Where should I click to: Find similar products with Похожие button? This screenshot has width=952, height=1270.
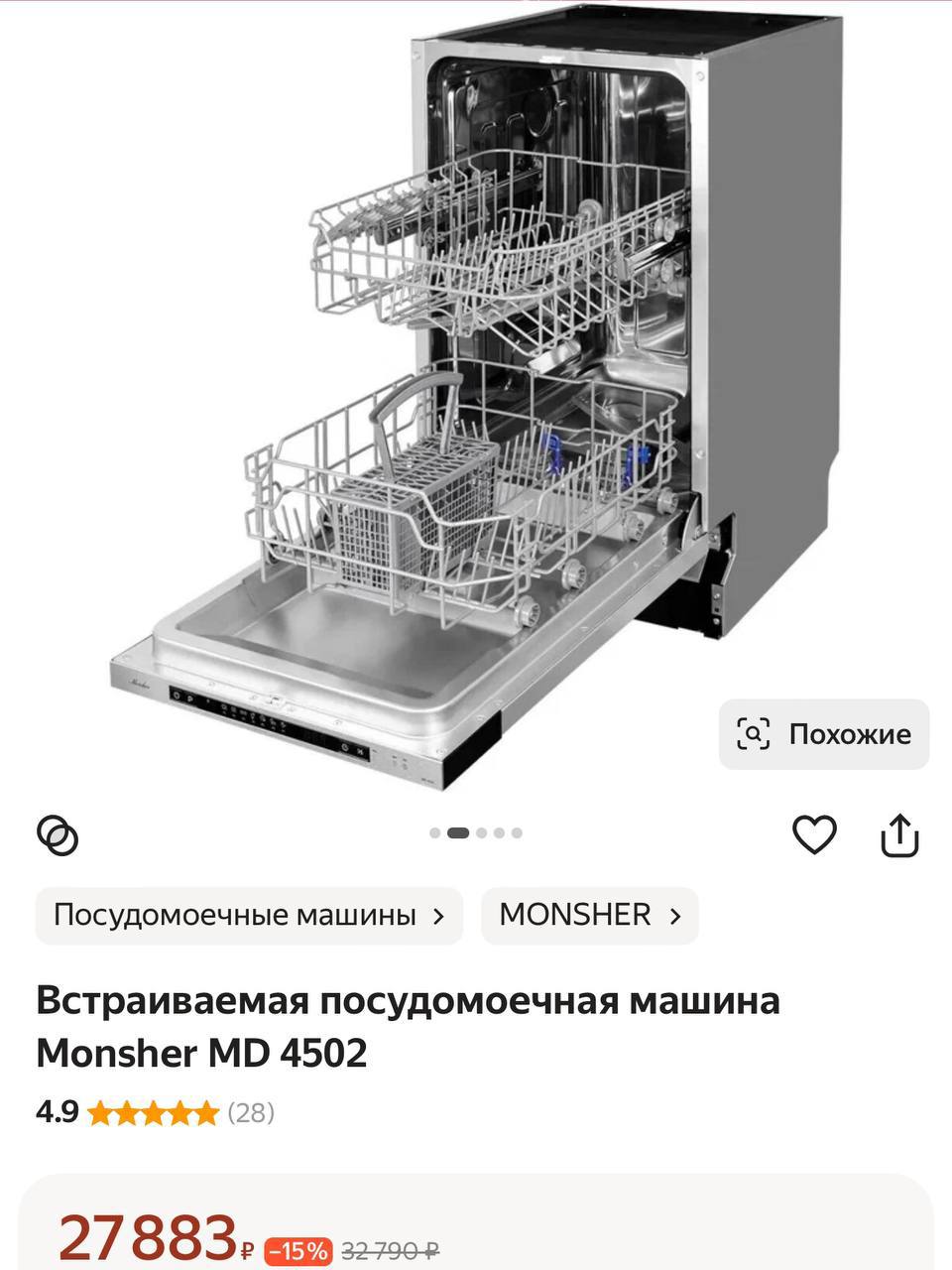823,734
